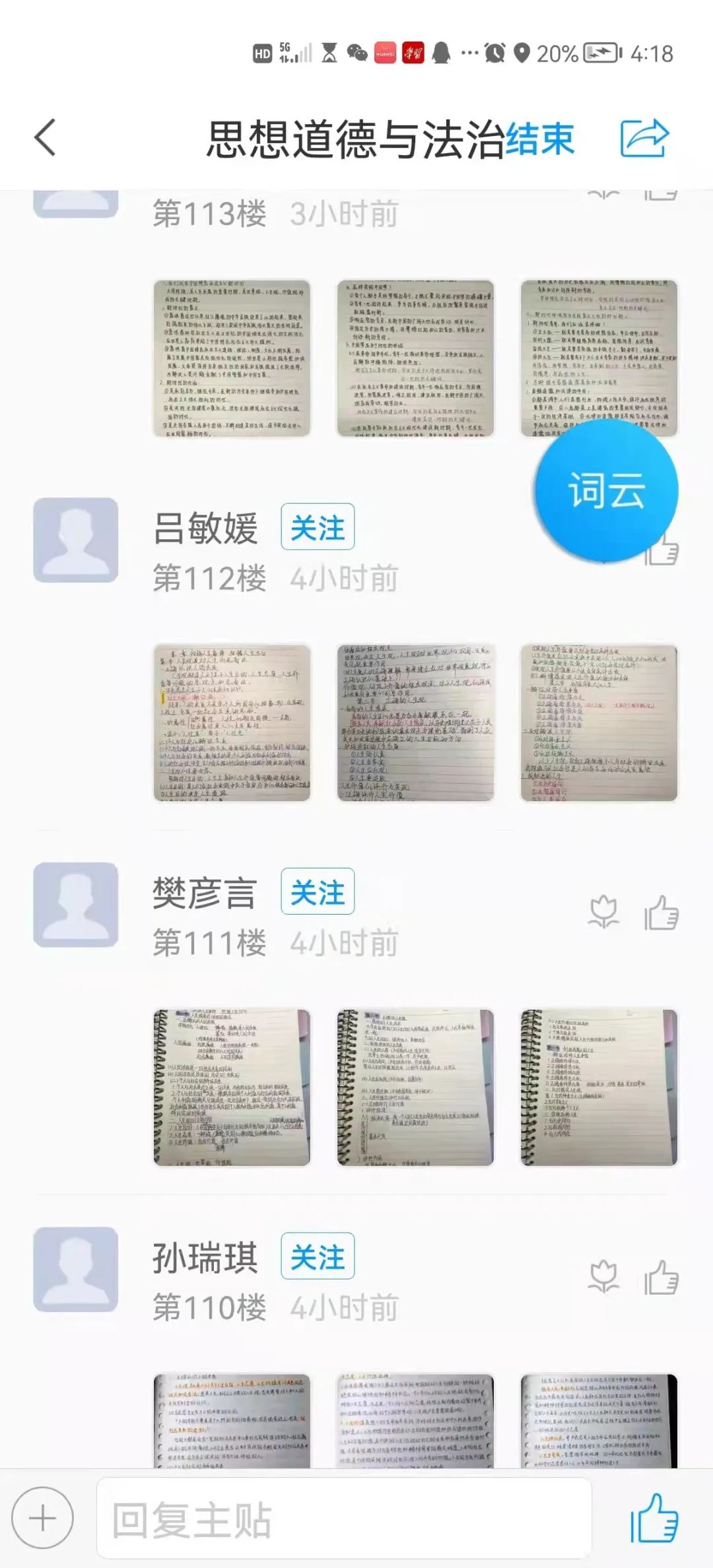Share this discussion thread
Image resolution: width=713 pixels, height=1568 pixels.
[x=644, y=138]
